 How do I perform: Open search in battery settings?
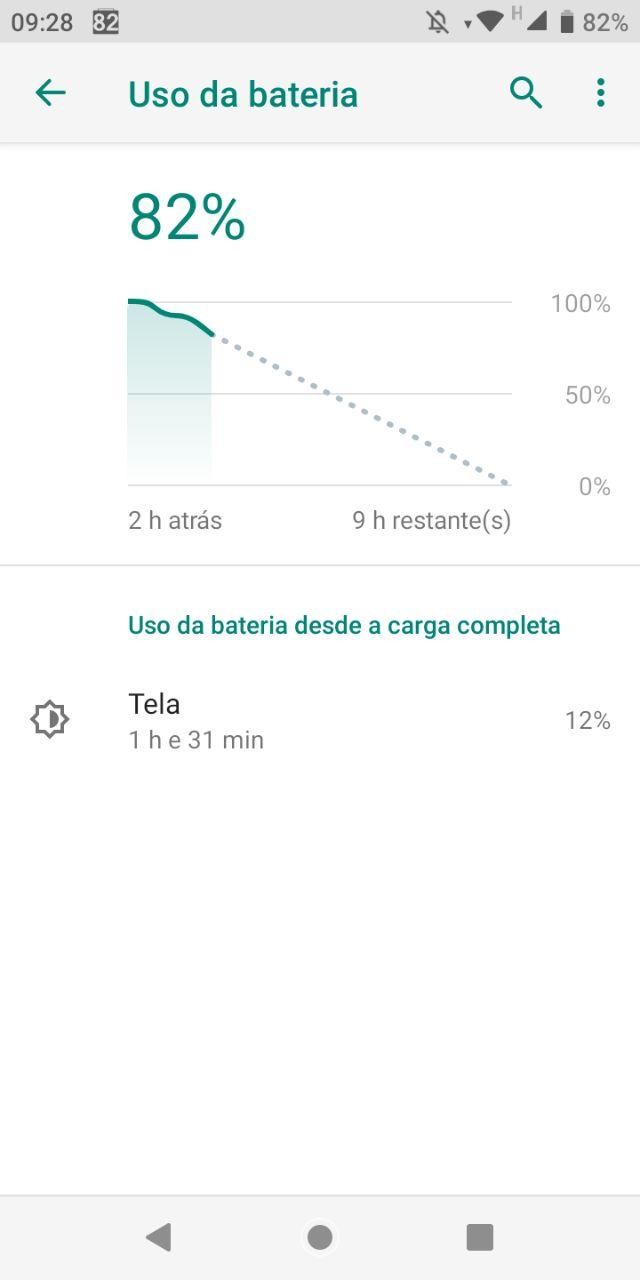tap(526, 93)
